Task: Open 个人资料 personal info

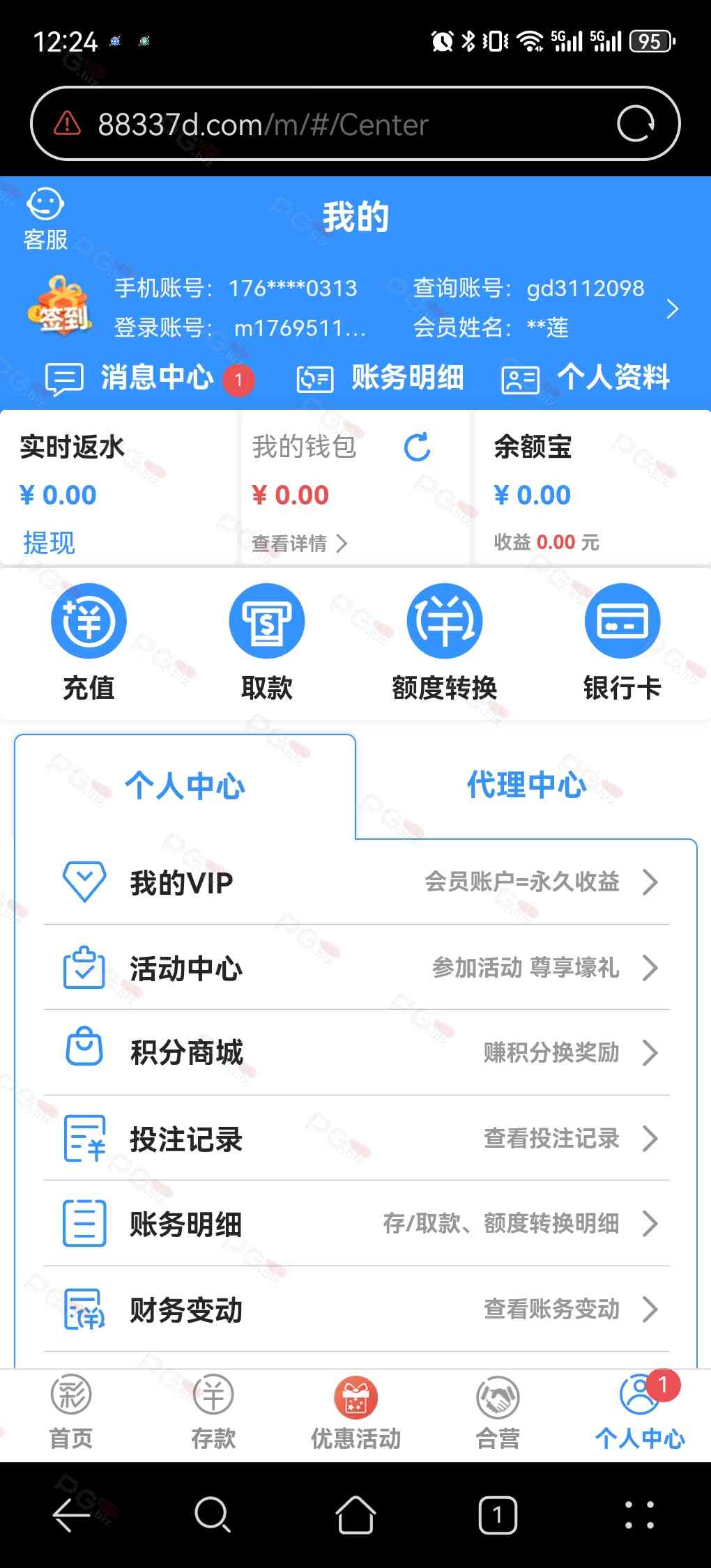Action: [x=586, y=378]
